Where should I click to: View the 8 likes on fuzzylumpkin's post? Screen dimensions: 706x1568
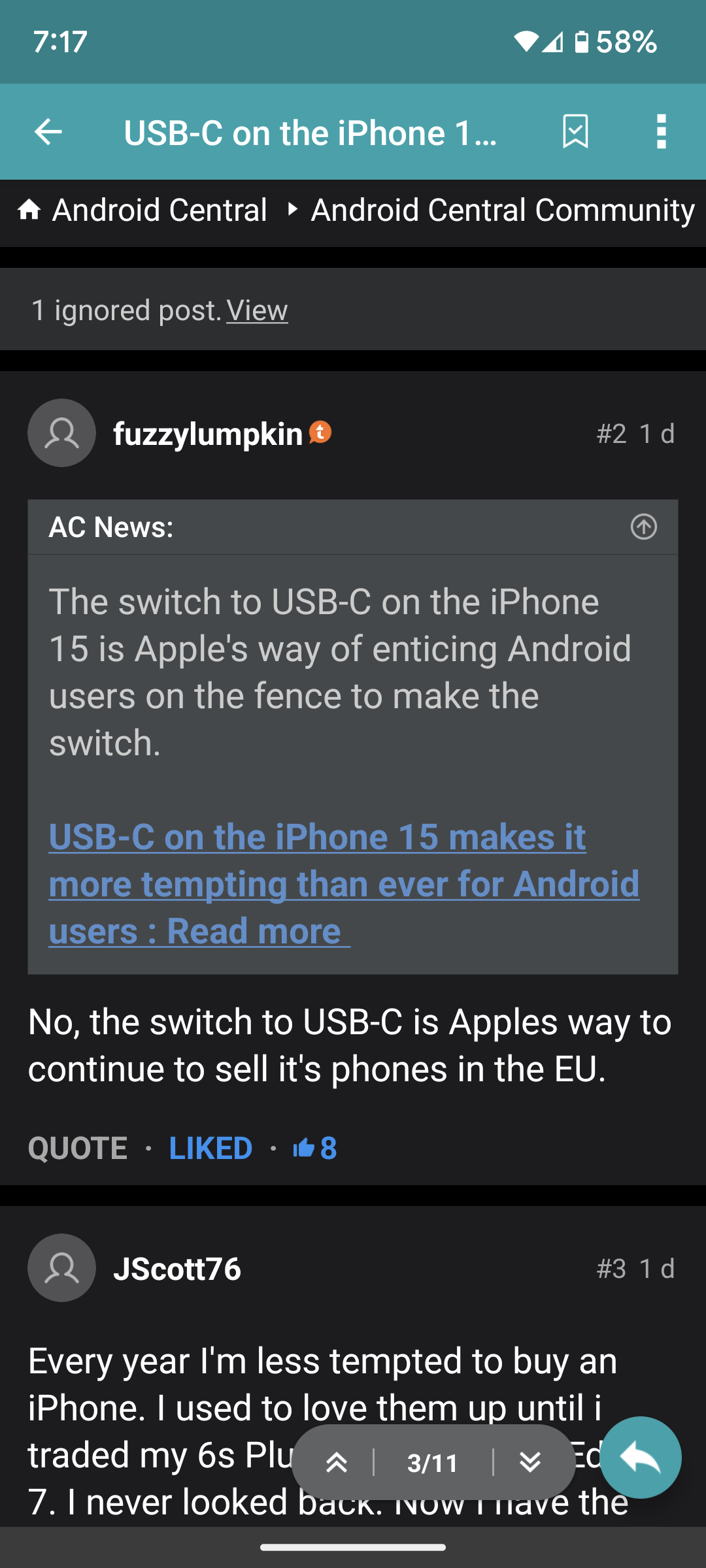[315, 1148]
